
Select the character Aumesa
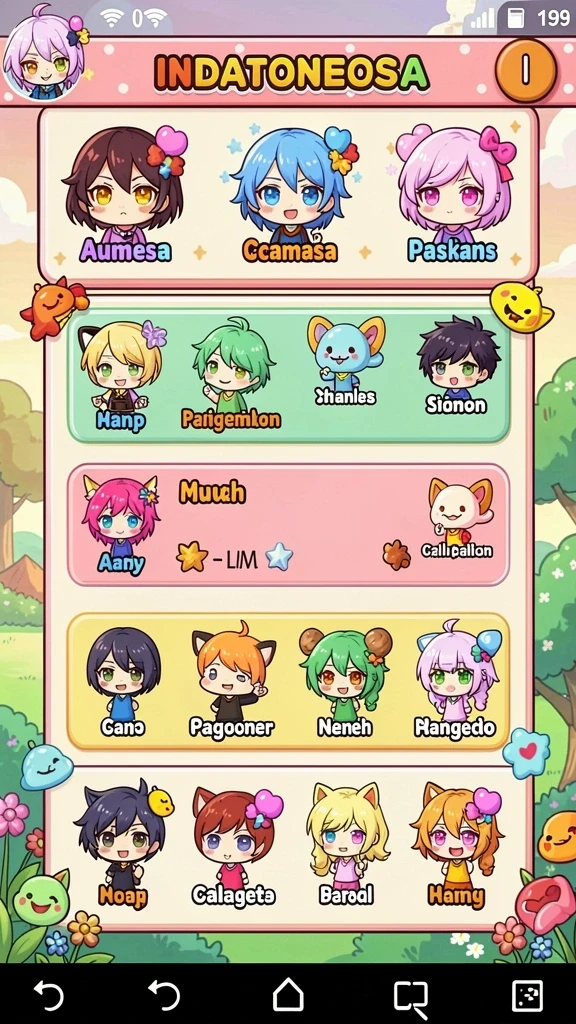tap(125, 196)
